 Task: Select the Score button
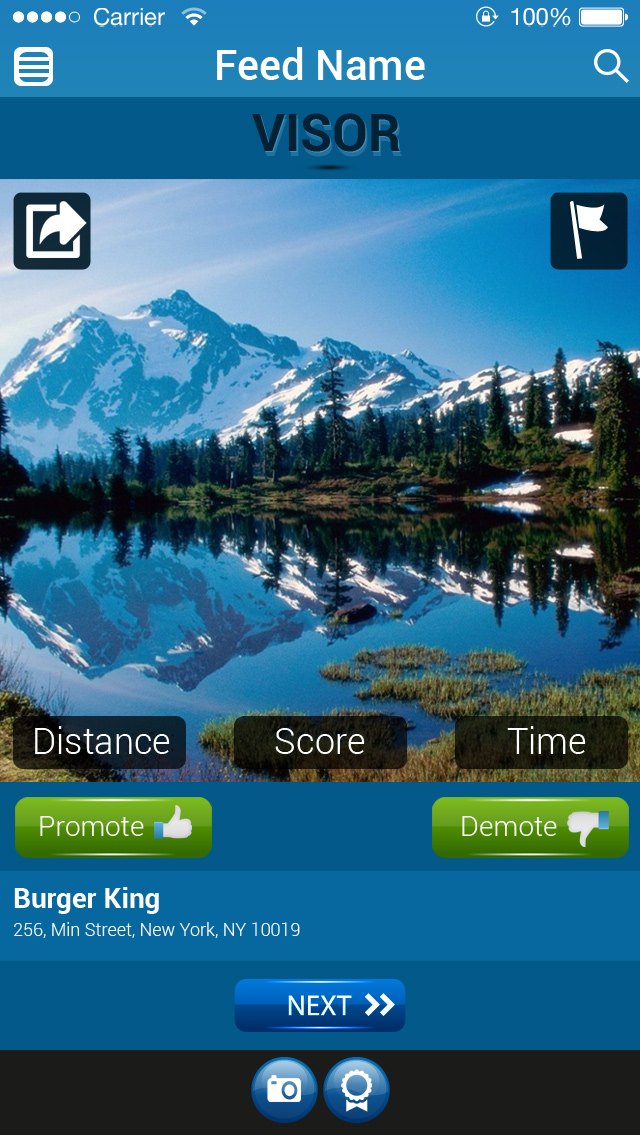pyautogui.click(x=320, y=742)
